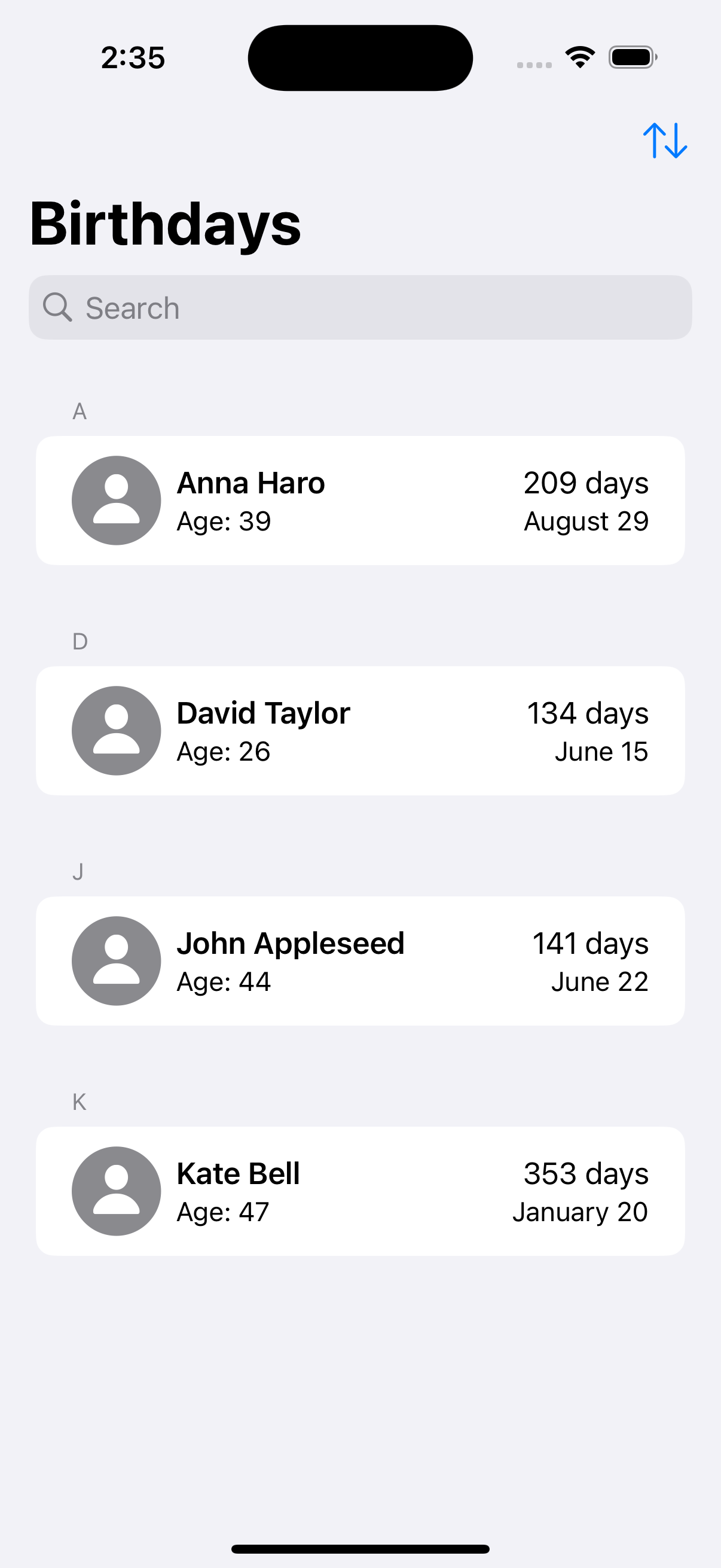Open section header J
721x1568 pixels.
pyautogui.click(x=78, y=871)
